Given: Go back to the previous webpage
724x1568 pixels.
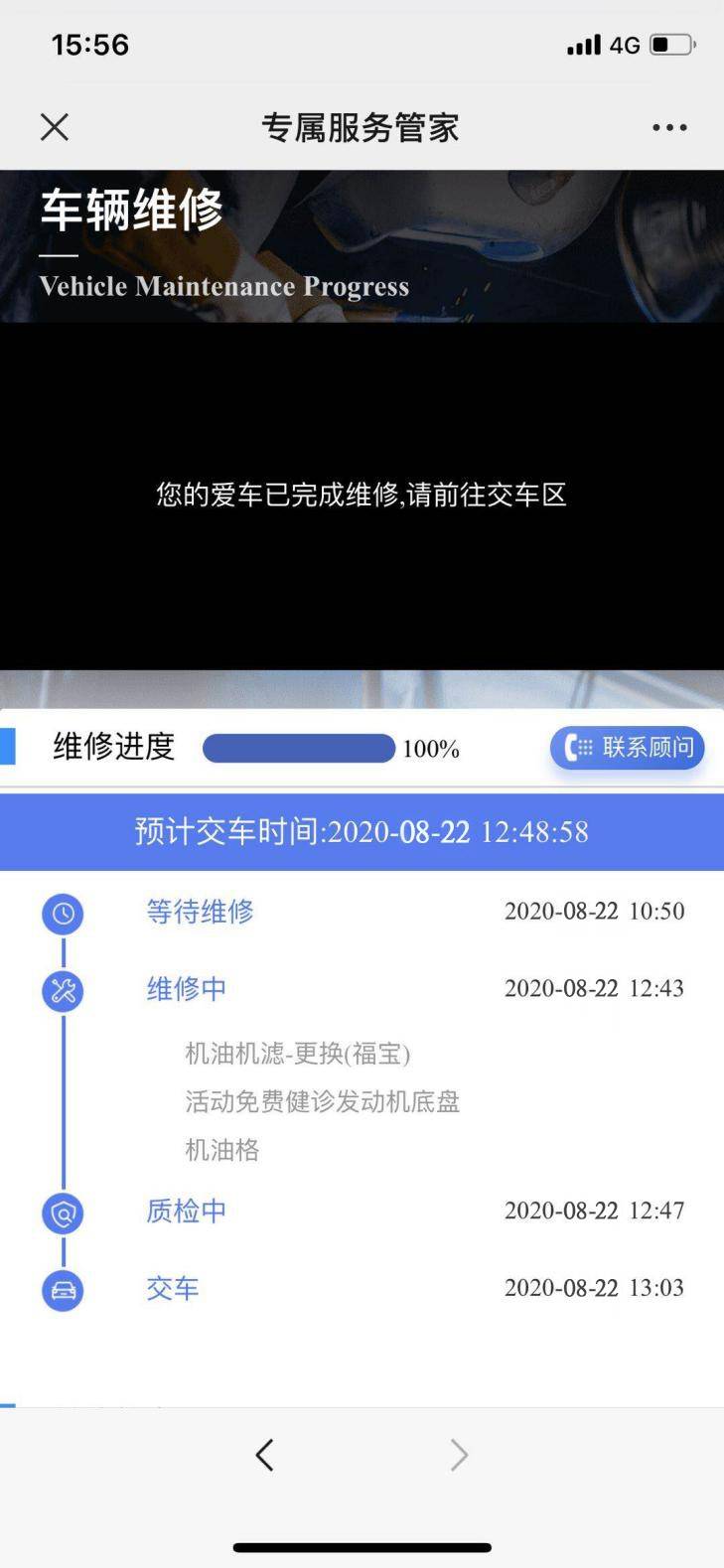Looking at the screenshot, I should point(264,1455).
